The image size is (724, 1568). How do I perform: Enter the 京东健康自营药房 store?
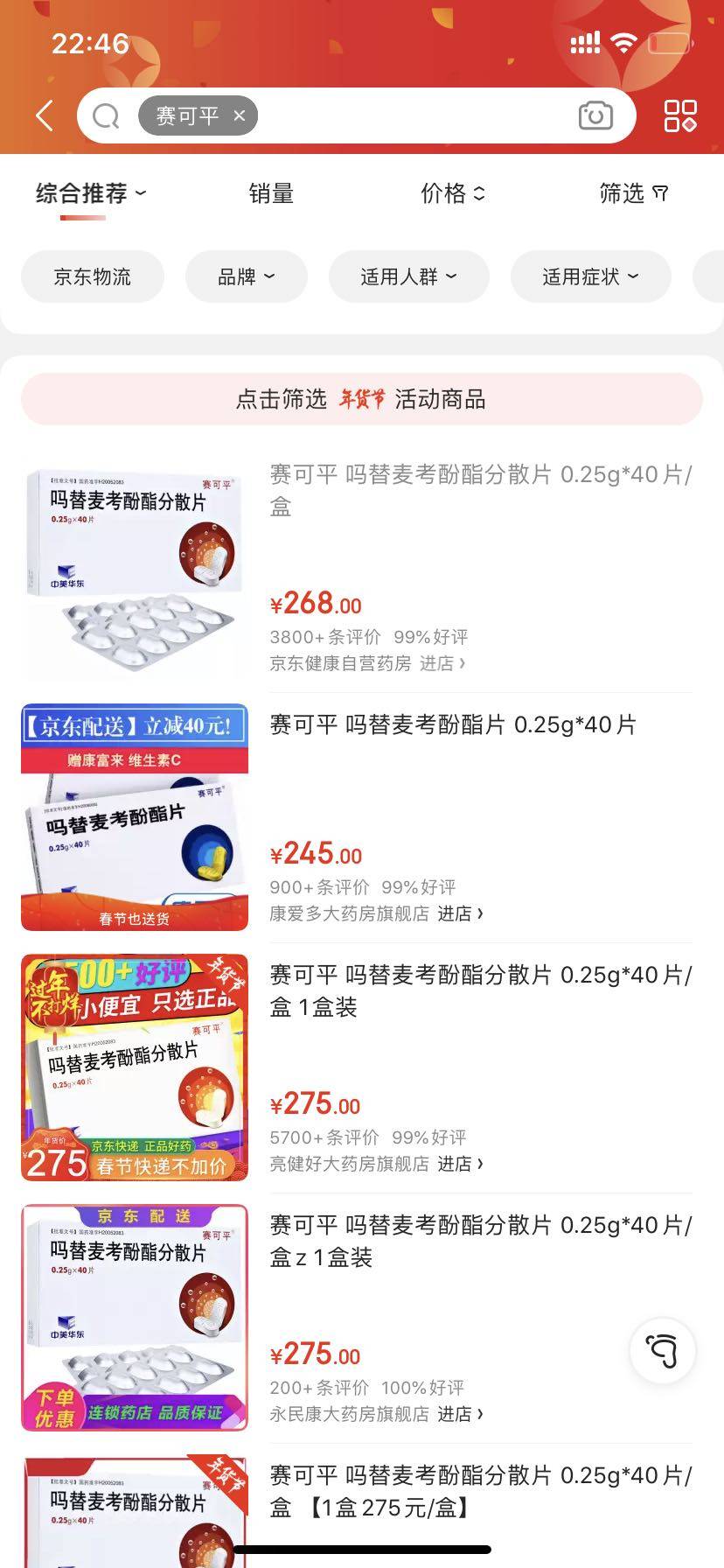pyautogui.click(x=367, y=663)
